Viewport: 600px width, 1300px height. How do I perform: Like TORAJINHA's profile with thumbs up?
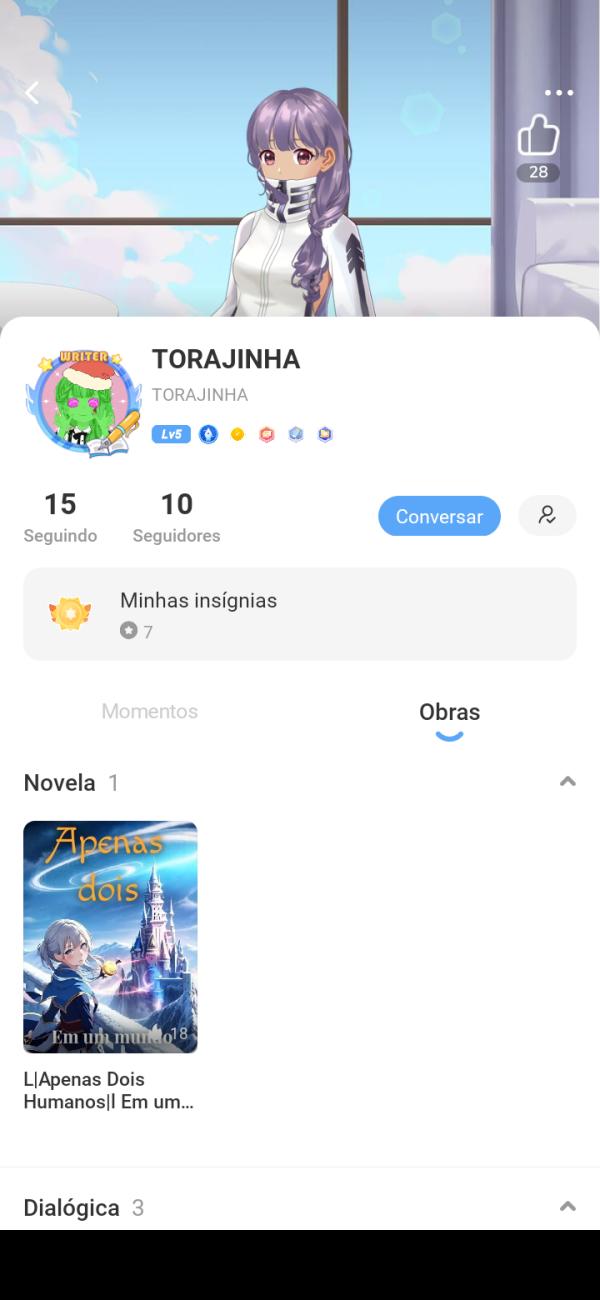pyautogui.click(x=538, y=136)
